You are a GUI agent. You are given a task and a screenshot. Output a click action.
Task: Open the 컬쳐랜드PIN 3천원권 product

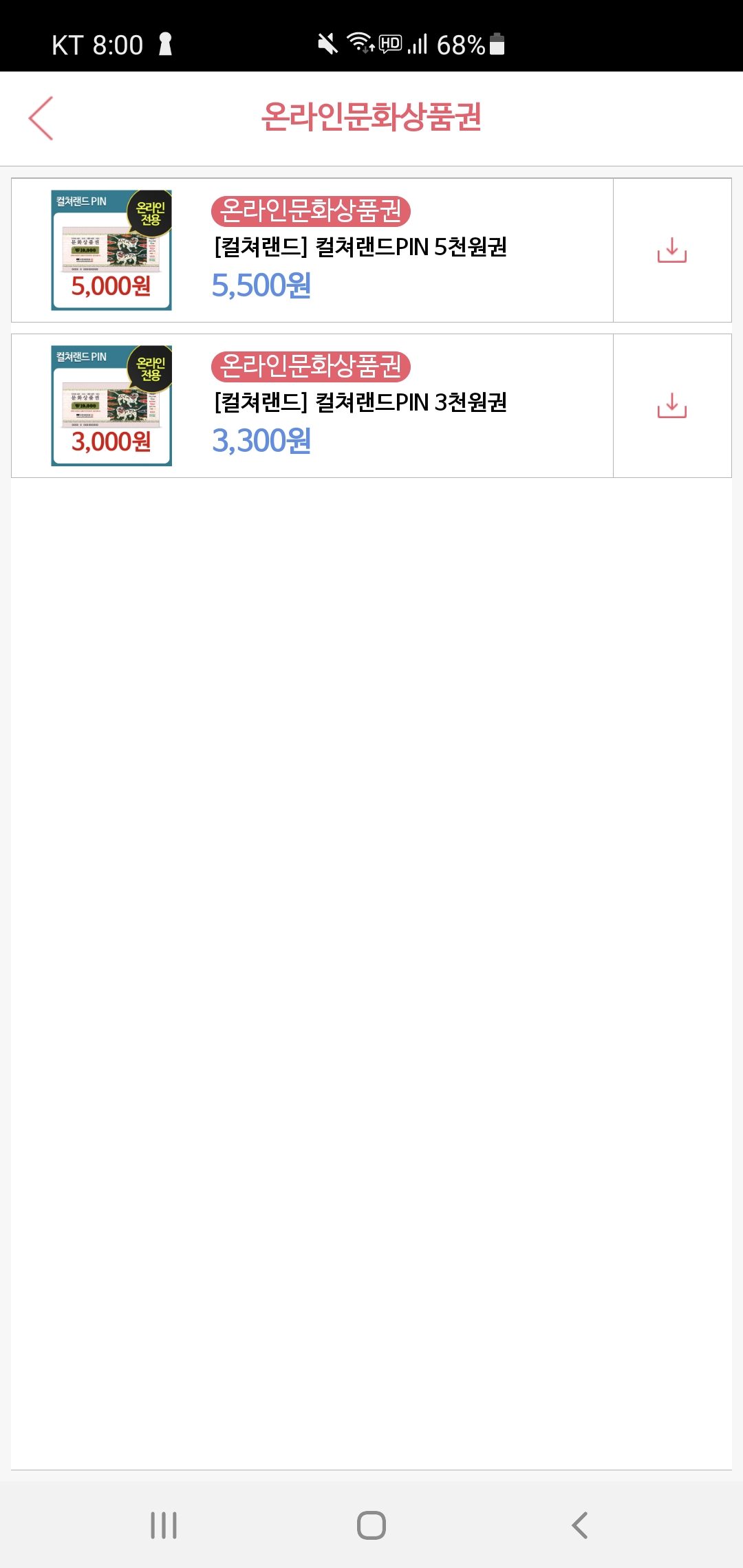click(x=359, y=403)
